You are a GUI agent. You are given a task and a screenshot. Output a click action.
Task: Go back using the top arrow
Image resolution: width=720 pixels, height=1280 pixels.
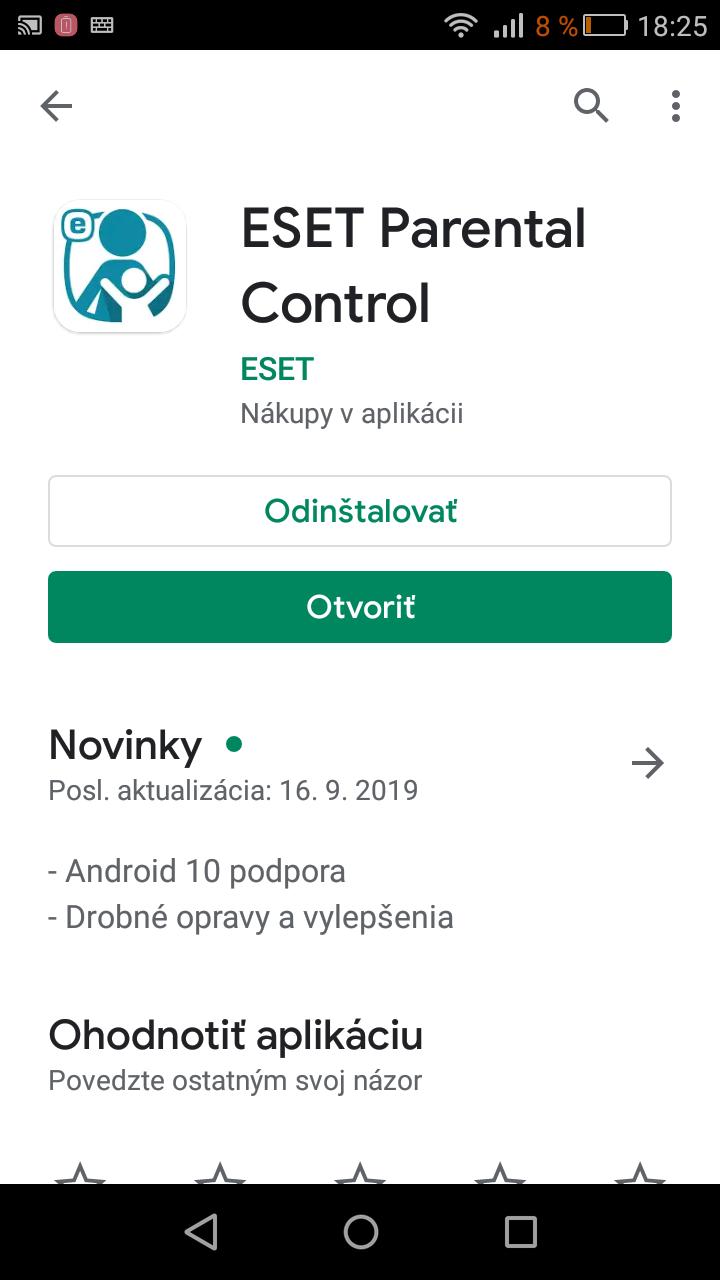(56, 106)
